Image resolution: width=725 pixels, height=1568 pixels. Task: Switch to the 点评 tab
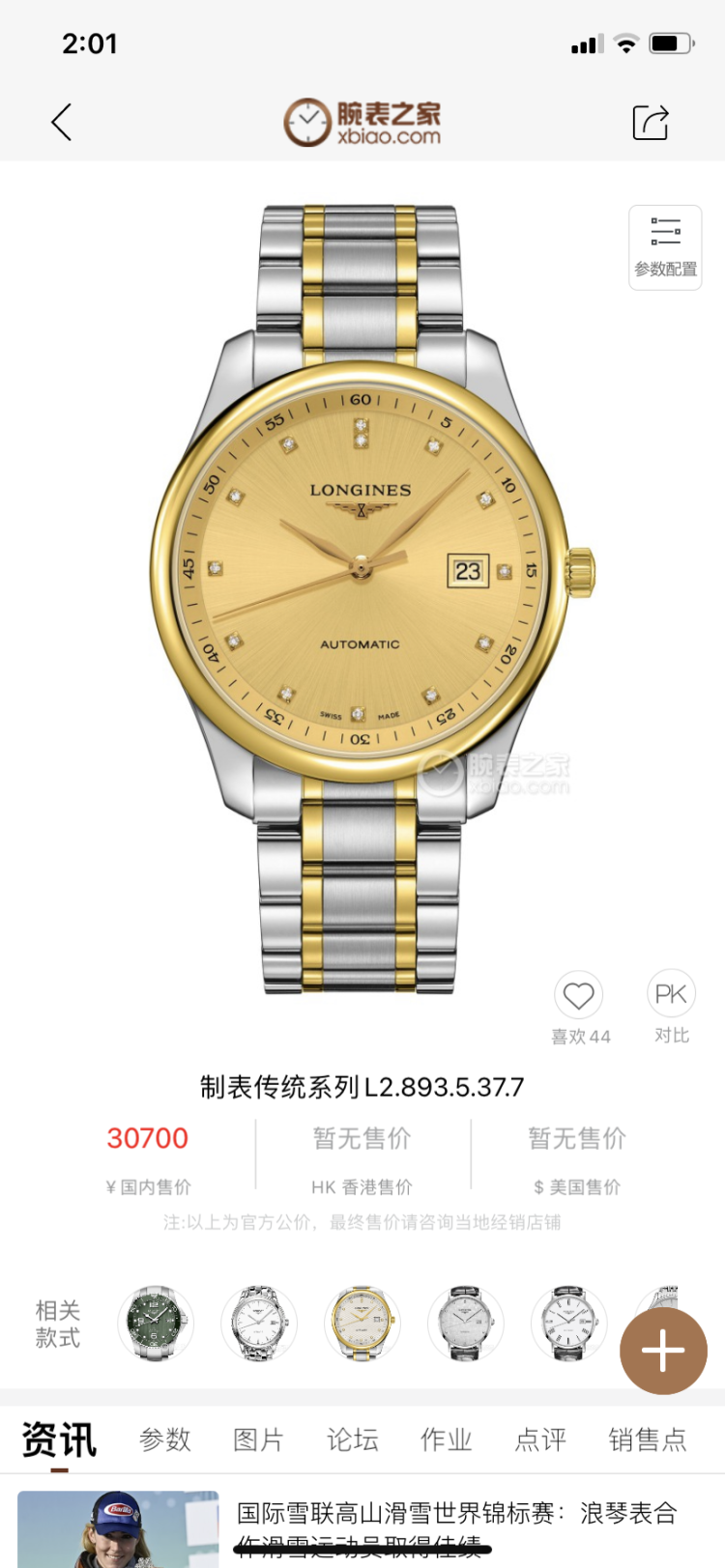[540, 1440]
